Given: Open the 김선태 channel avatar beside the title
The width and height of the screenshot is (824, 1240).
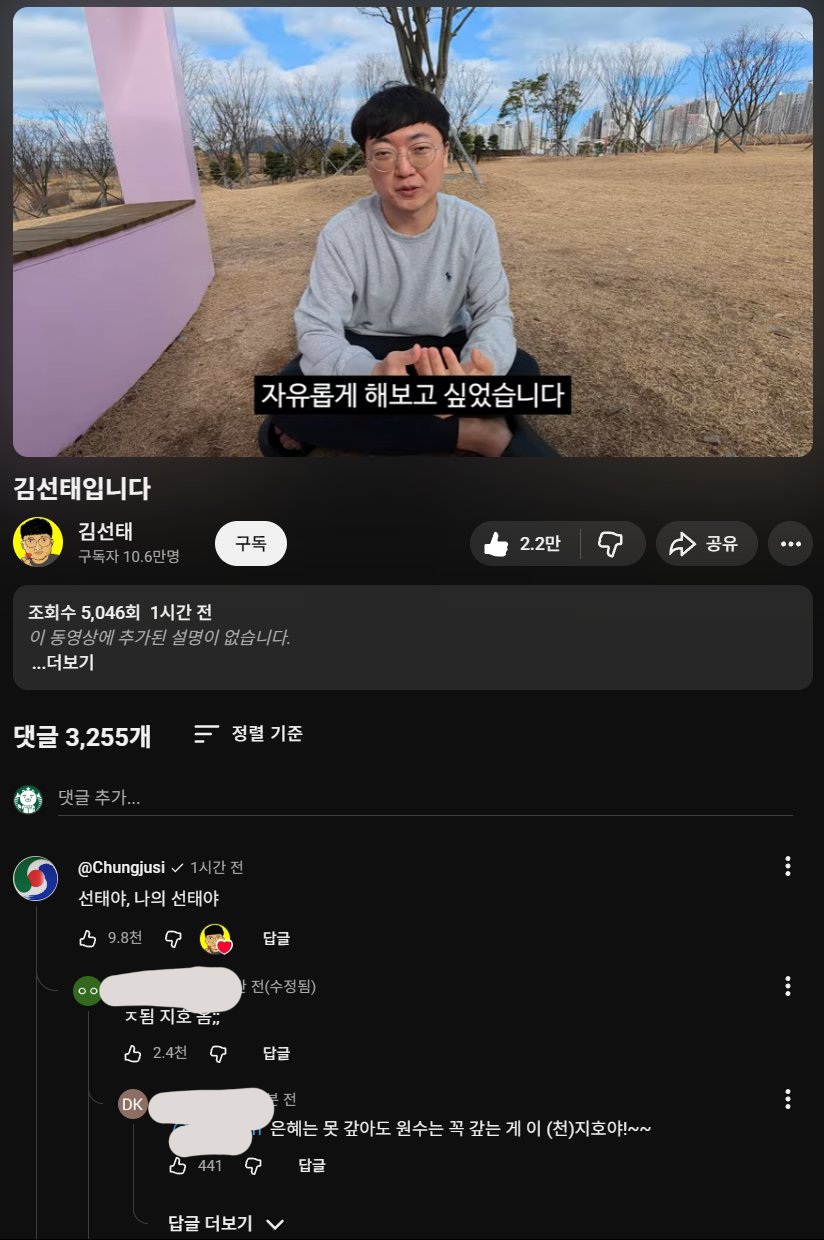Looking at the screenshot, I should 38,543.
